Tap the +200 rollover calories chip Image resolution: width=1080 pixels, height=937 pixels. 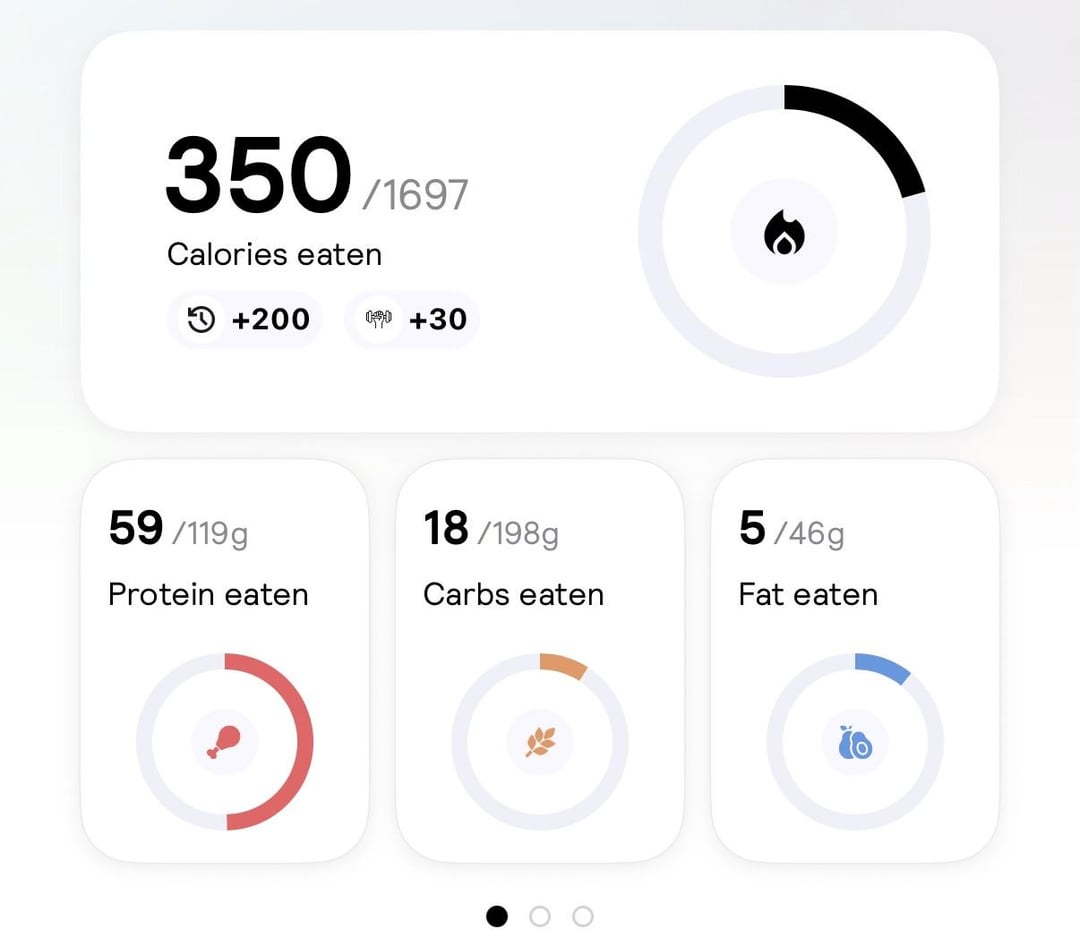pyautogui.click(x=245, y=320)
